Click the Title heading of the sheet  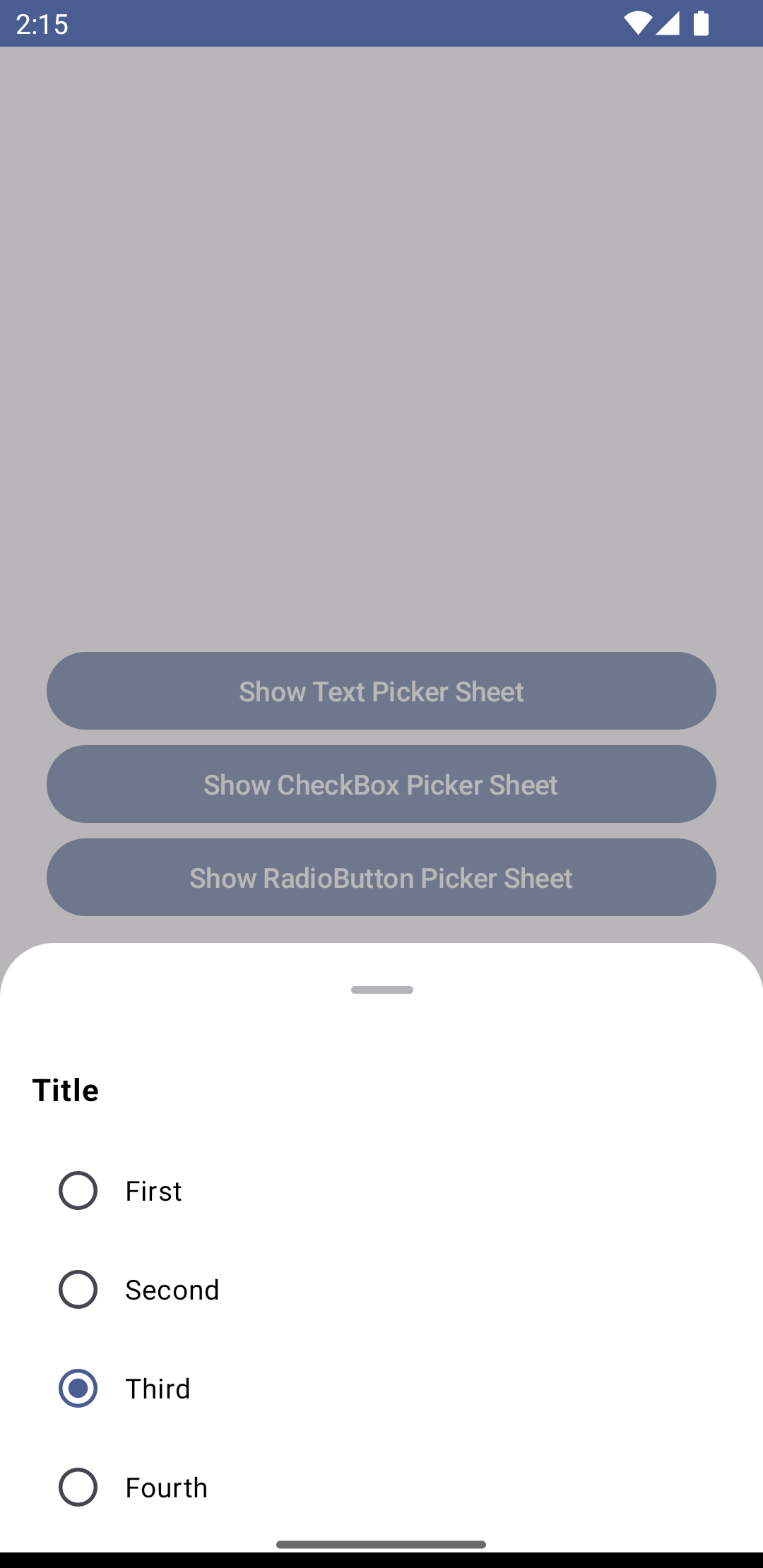click(66, 1090)
